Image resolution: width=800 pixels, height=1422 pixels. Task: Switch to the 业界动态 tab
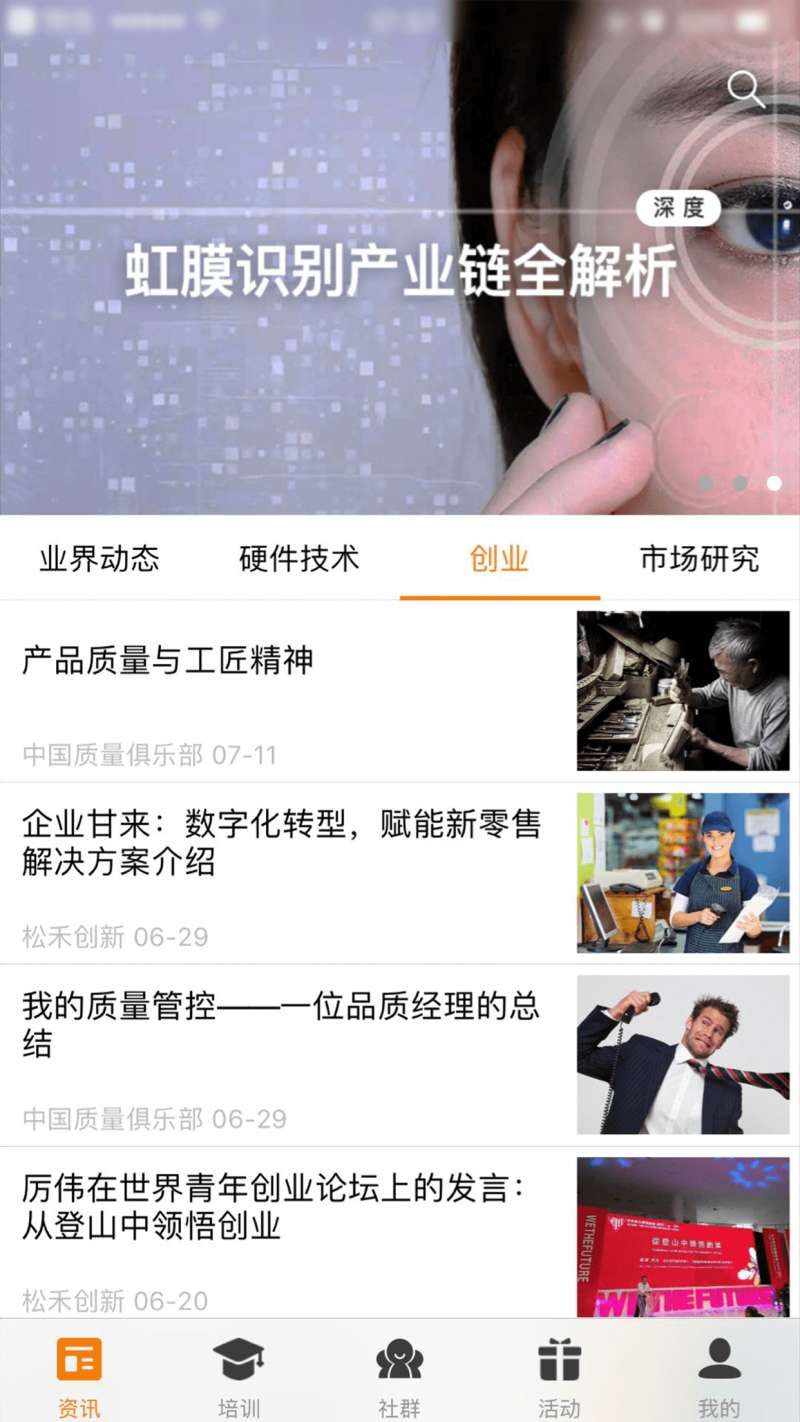click(100, 559)
